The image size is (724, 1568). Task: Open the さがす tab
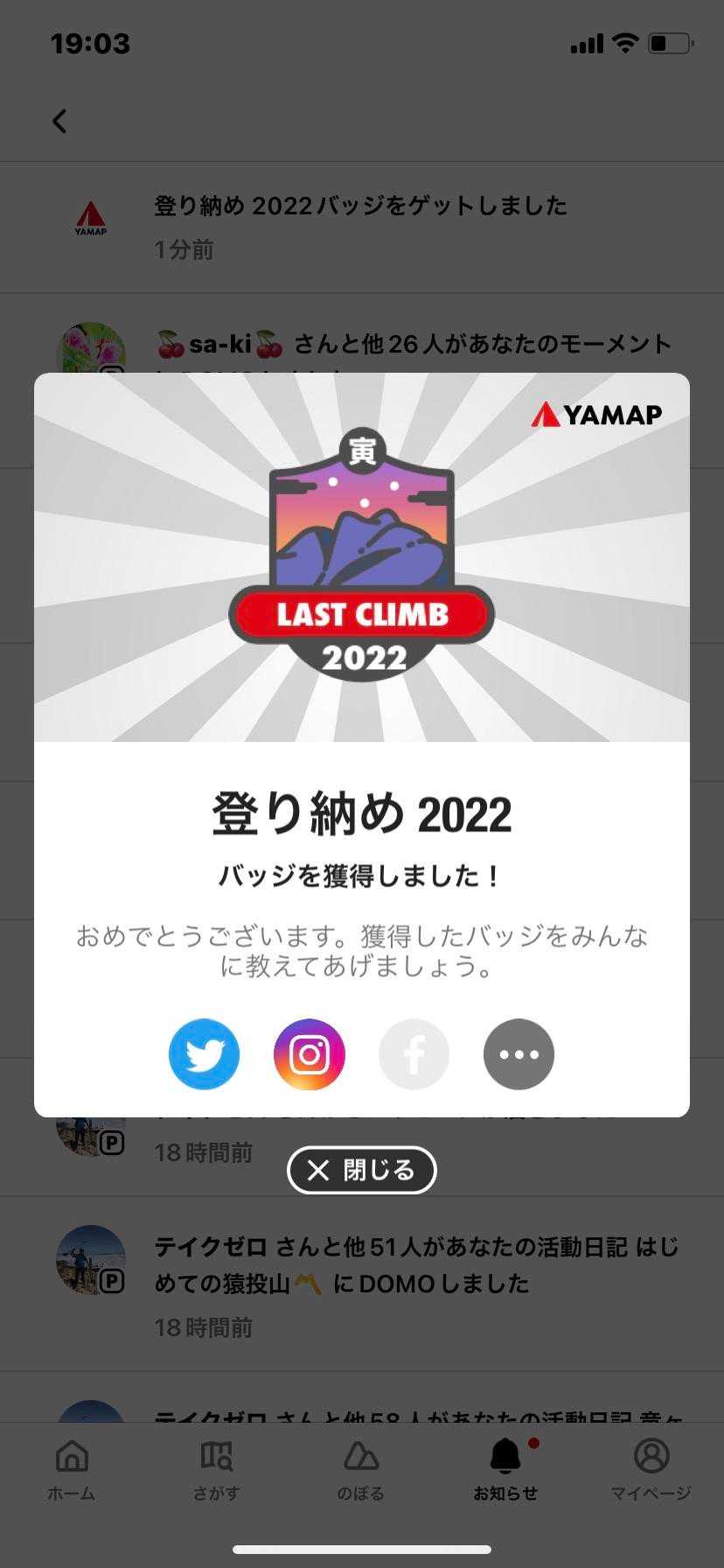tap(216, 1469)
